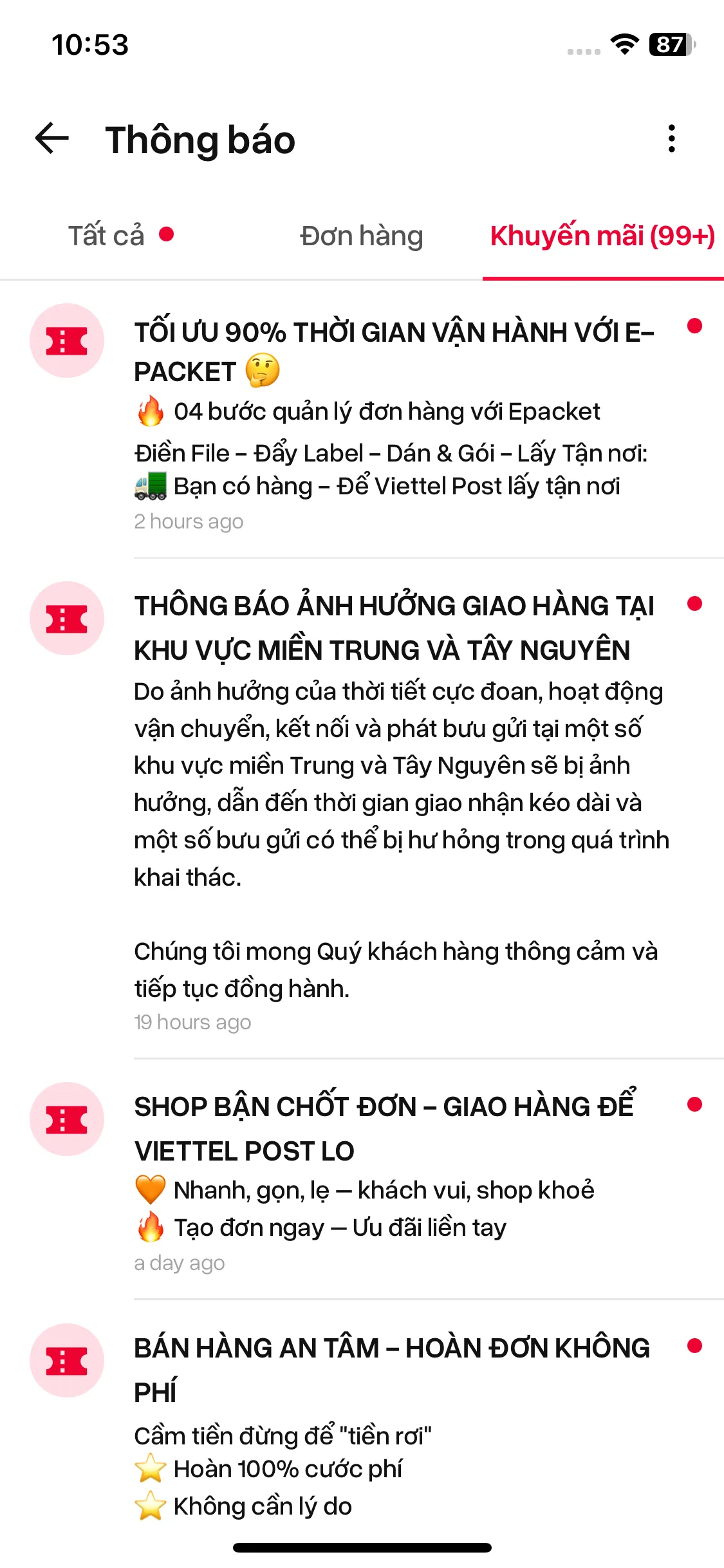This screenshot has height=1568, width=724.
Task: Go back from Thông báo screen
Action: 51,139
